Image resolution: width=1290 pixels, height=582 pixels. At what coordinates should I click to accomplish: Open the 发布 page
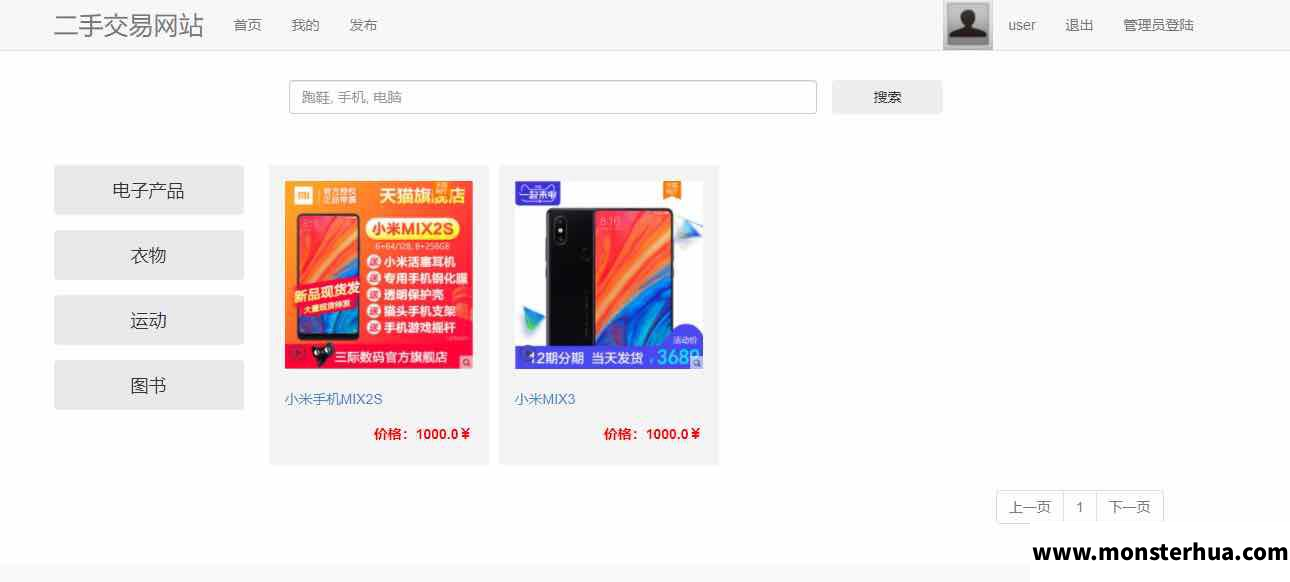363,25
